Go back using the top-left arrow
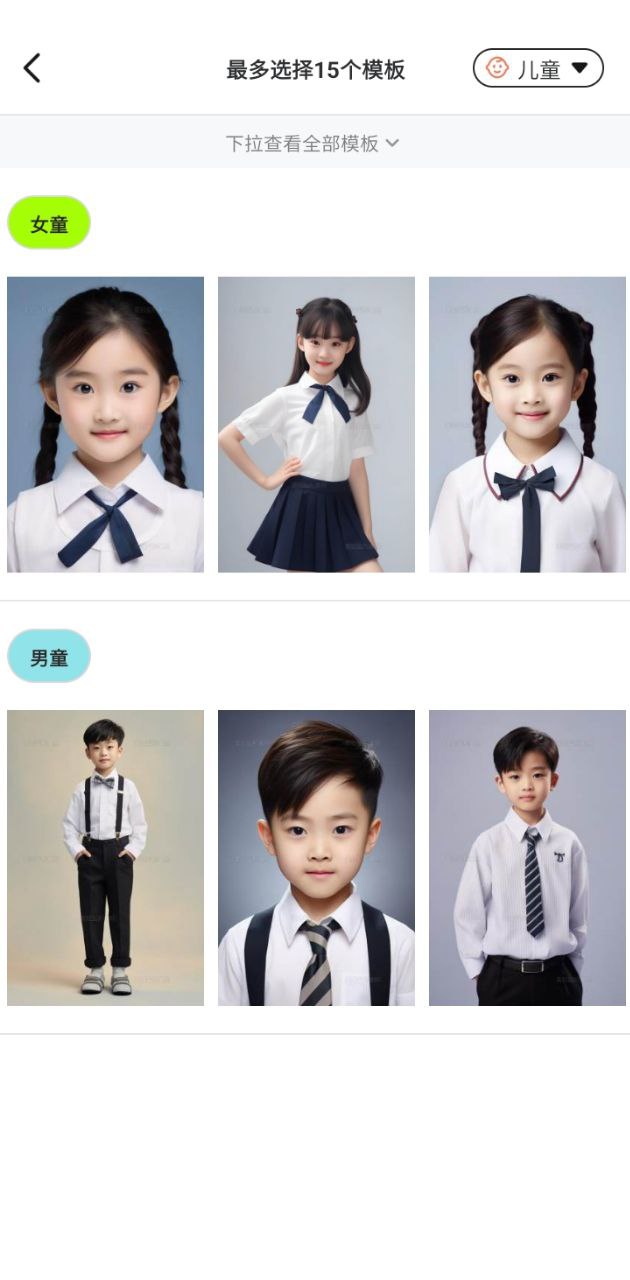 32,68
